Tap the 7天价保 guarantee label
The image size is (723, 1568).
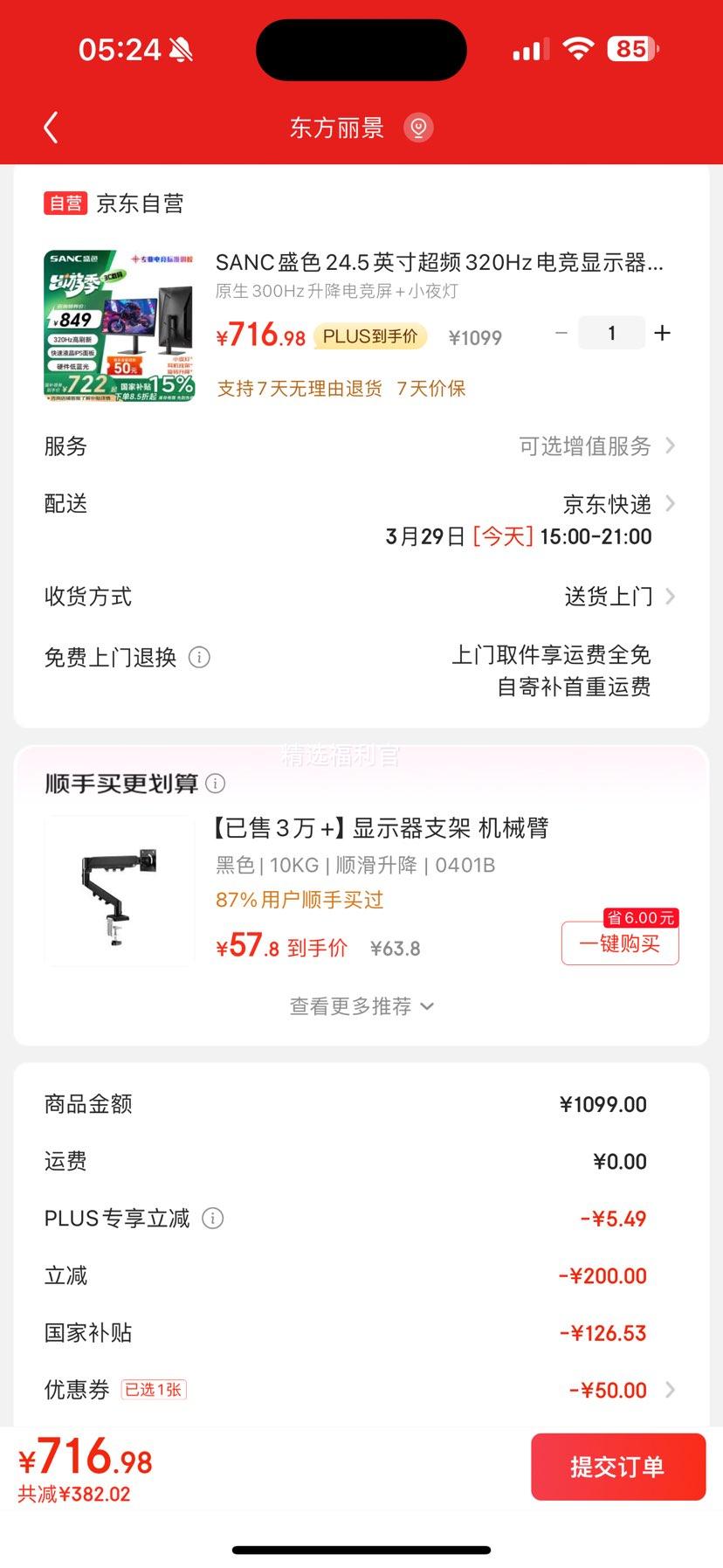point(432,390)
